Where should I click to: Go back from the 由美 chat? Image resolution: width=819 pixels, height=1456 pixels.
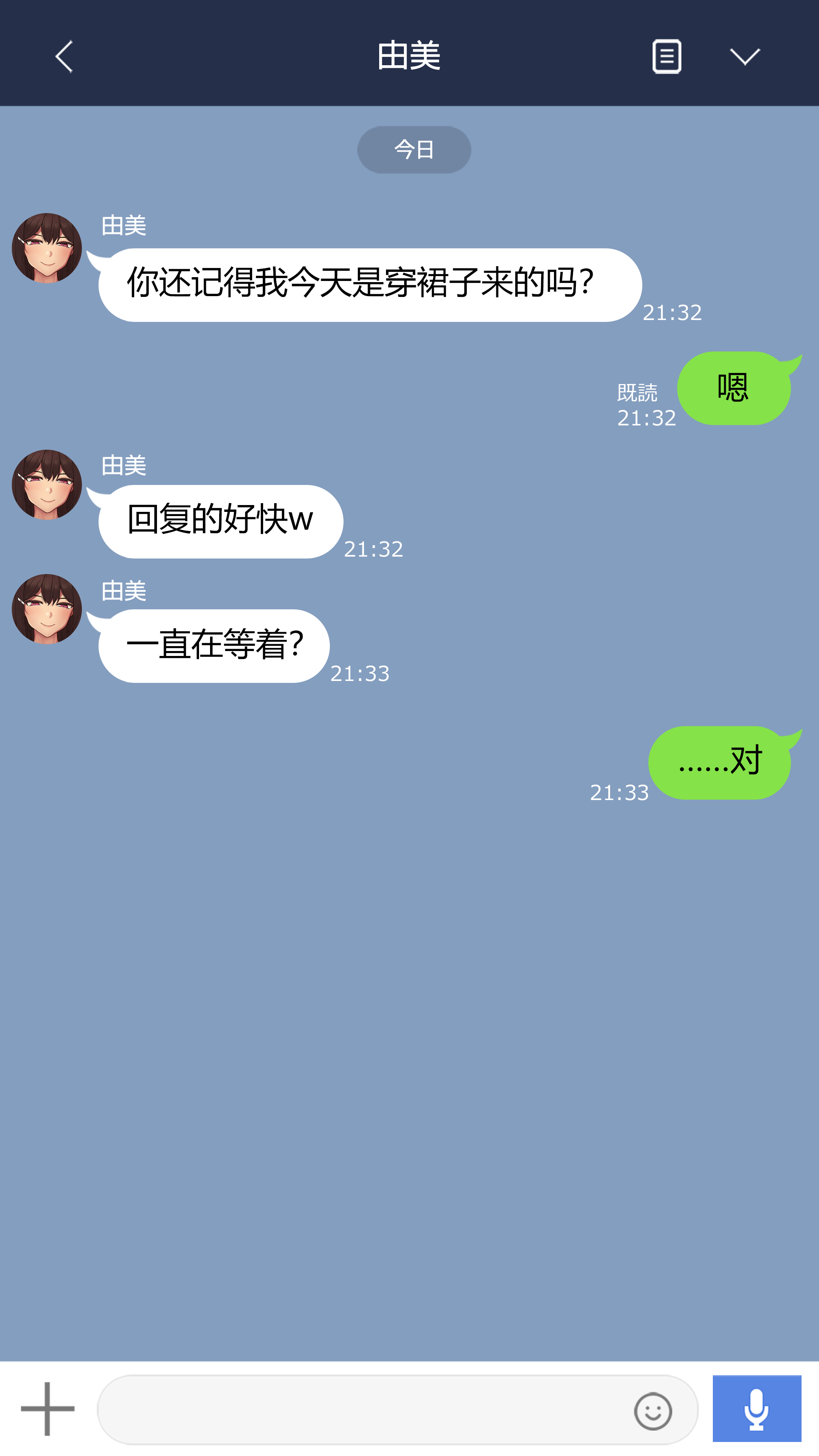pyautogui.click(x=64, y=56)
